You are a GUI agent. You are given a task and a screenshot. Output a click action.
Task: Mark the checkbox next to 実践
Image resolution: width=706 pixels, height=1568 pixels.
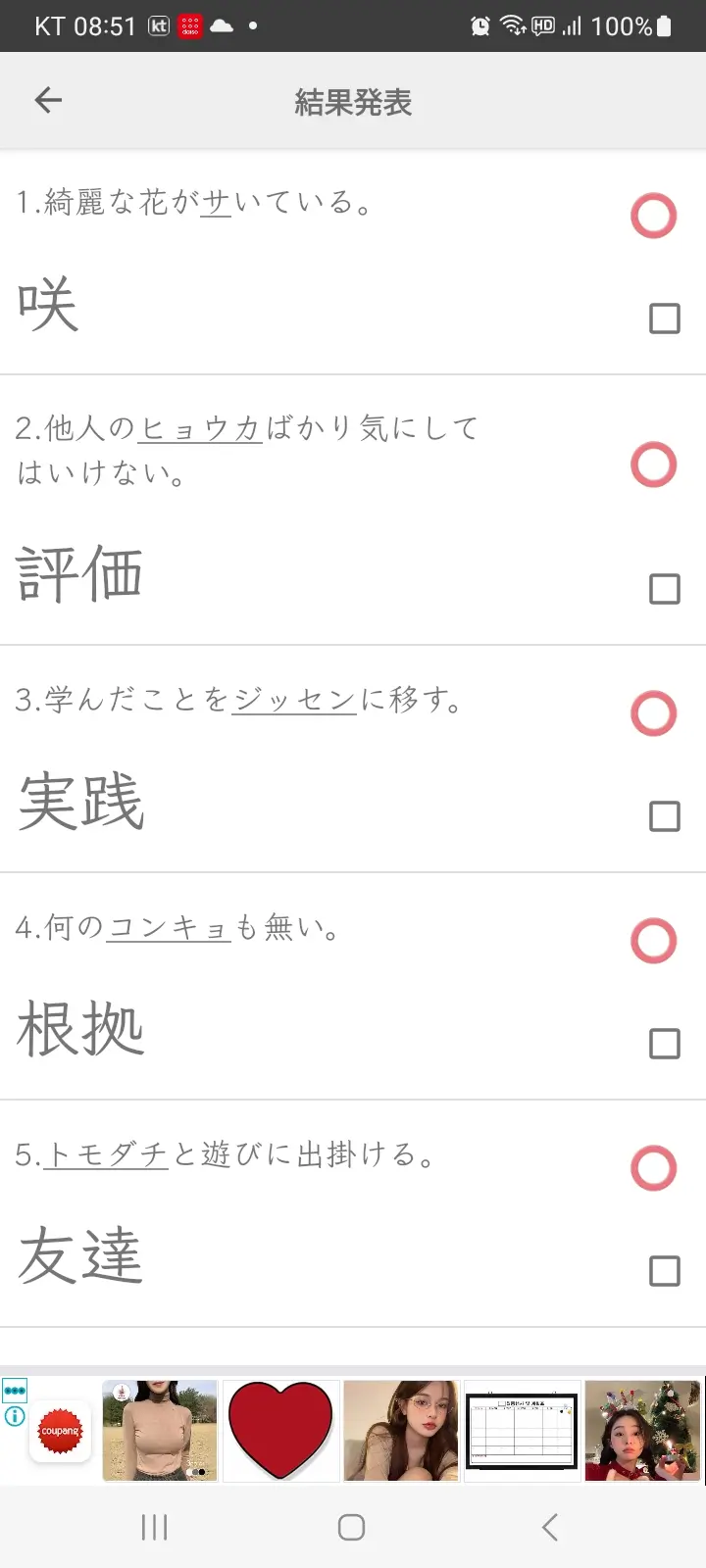pos(665,816)
